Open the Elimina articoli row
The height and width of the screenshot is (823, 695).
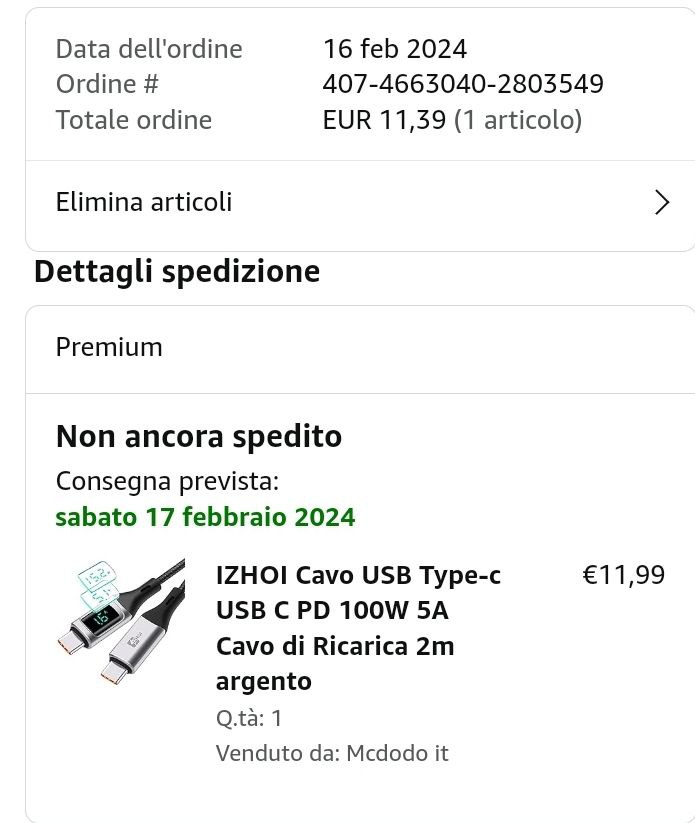(360, 203)
